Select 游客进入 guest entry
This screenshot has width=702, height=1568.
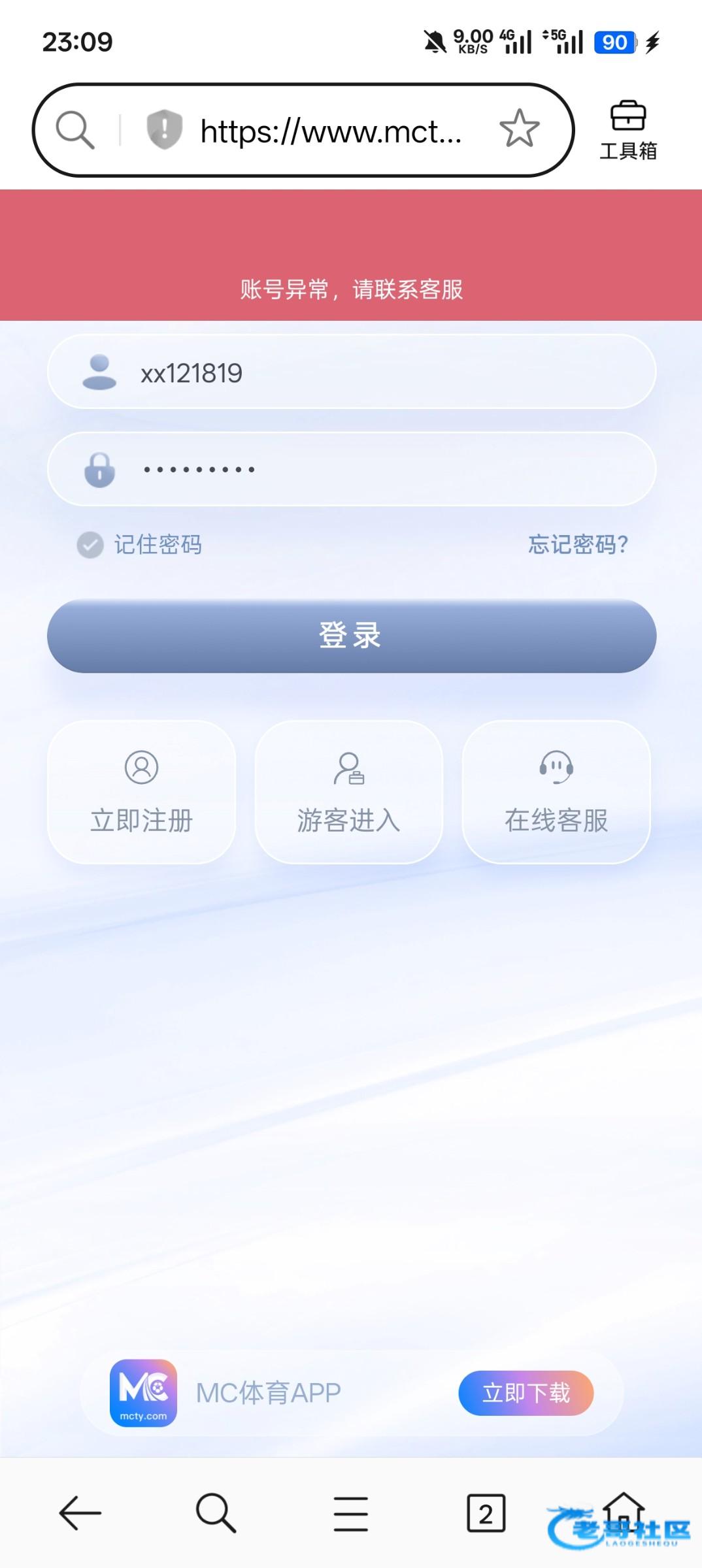point(349,792)
